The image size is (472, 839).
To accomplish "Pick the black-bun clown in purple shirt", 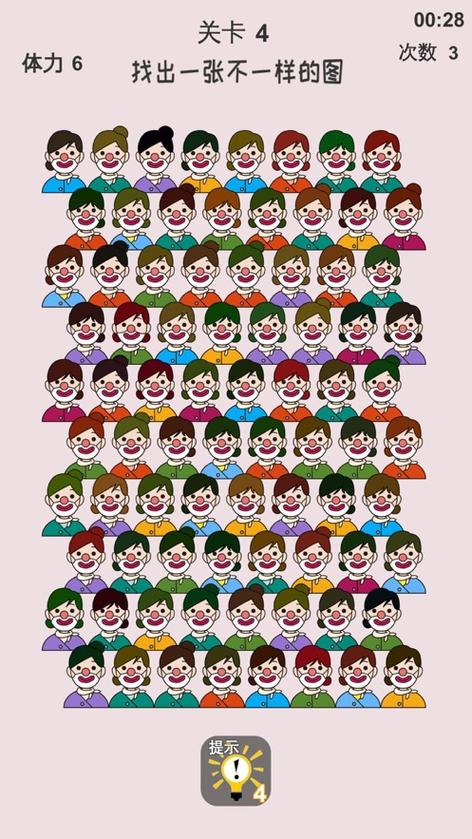I will coord(155,159).
